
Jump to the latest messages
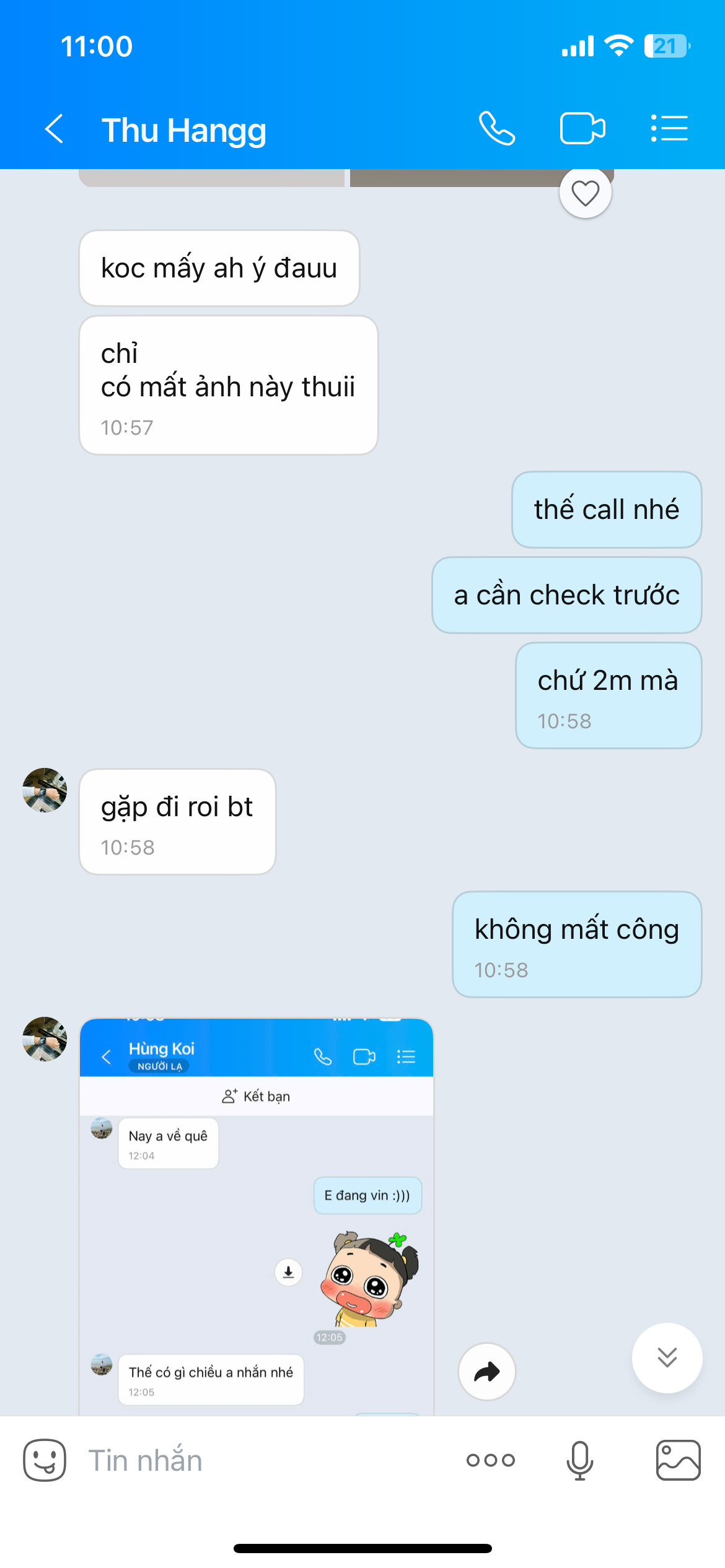(667, 1357)
